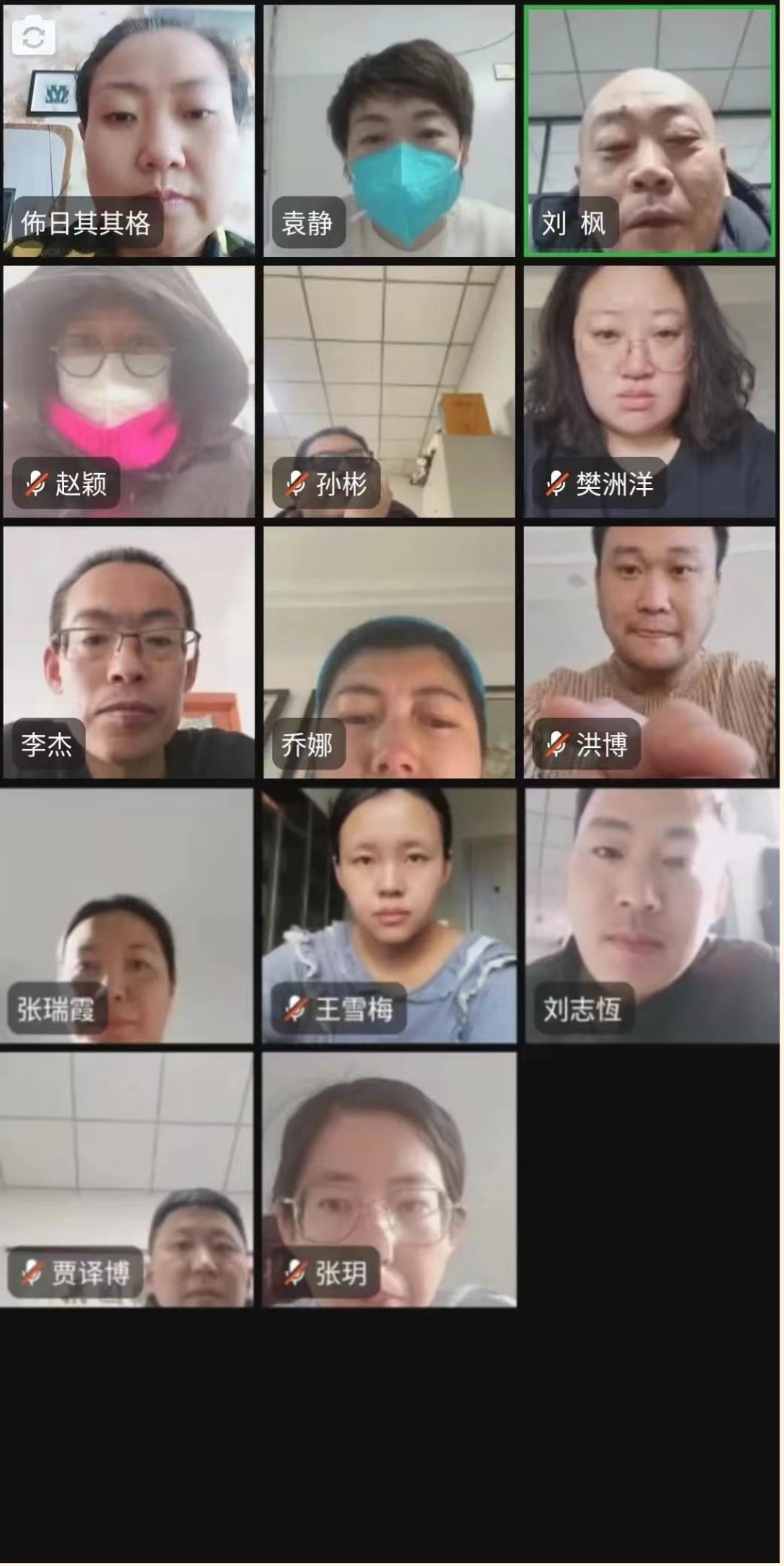Screen dimensions: 784x1566
Task: Open 孙彬's video tile
Action: coord(389,392)
